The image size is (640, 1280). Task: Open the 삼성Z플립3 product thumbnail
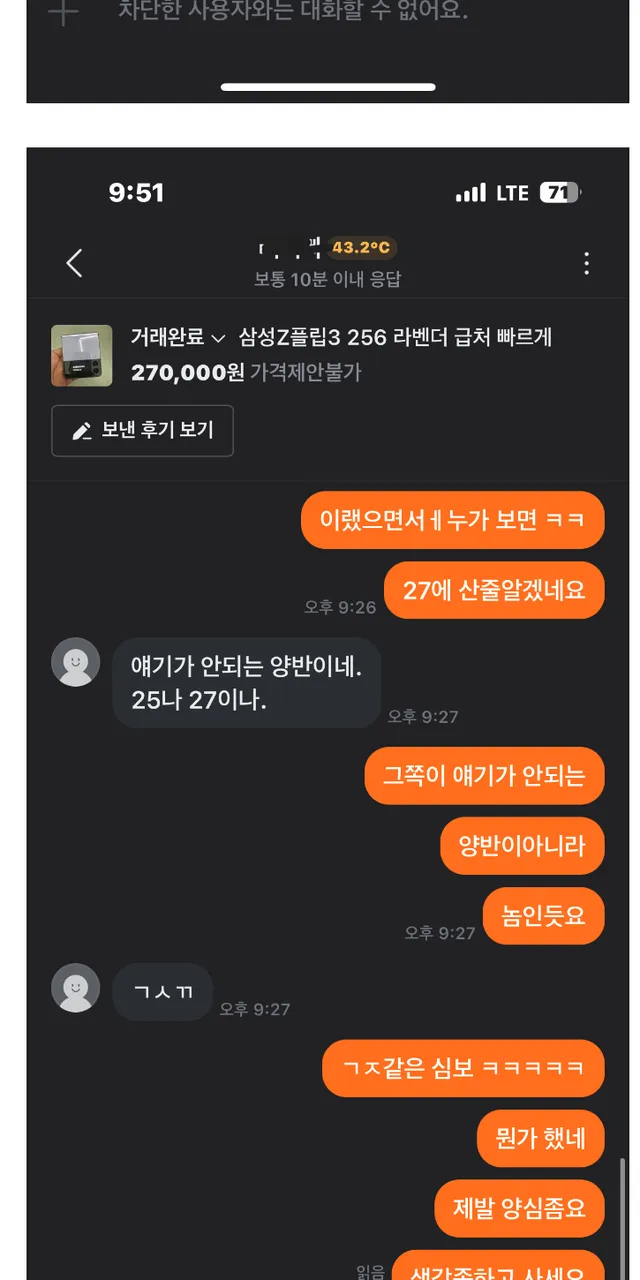[x=82, y=355]
